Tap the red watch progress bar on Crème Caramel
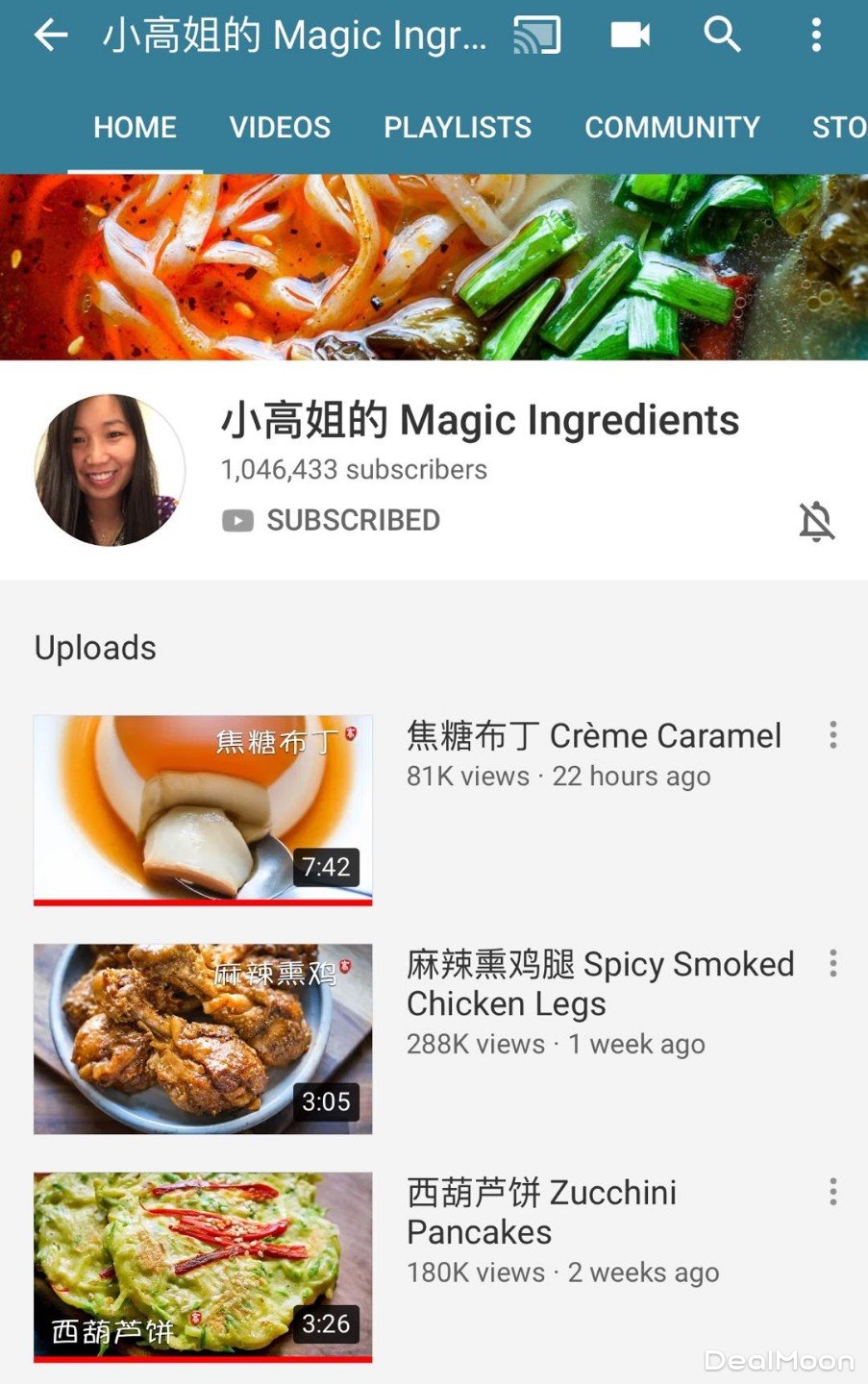Viewport: 868px width, 1384px height. (202, 902)
